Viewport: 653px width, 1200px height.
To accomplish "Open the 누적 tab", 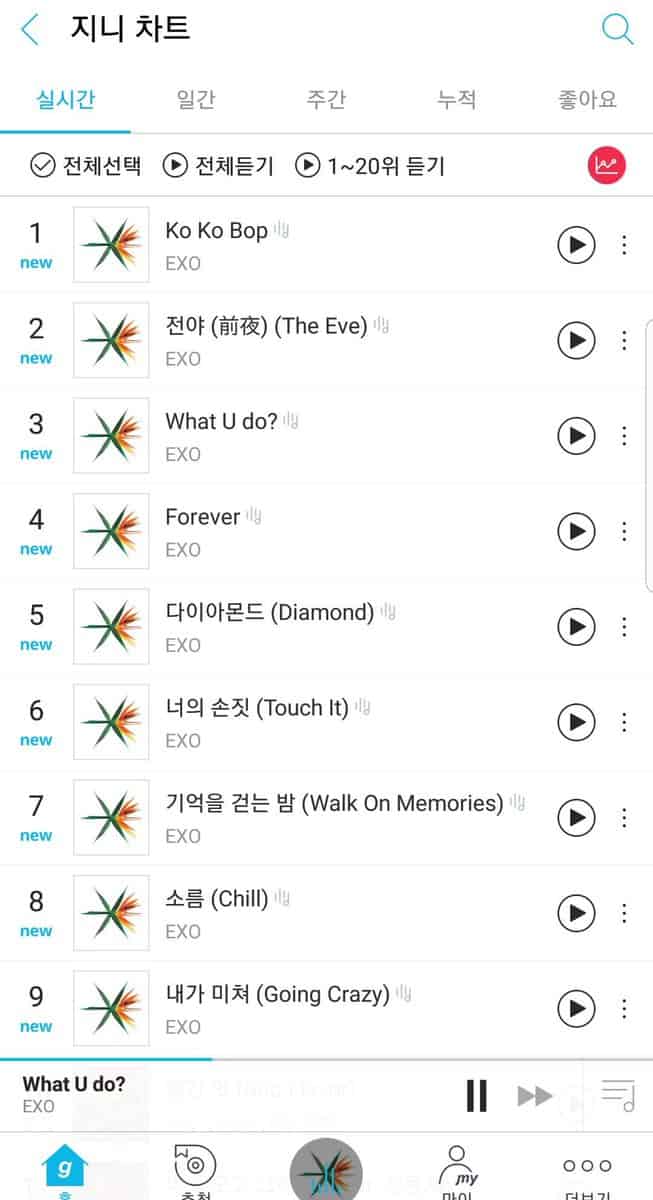I will click(x=457, y=99).
